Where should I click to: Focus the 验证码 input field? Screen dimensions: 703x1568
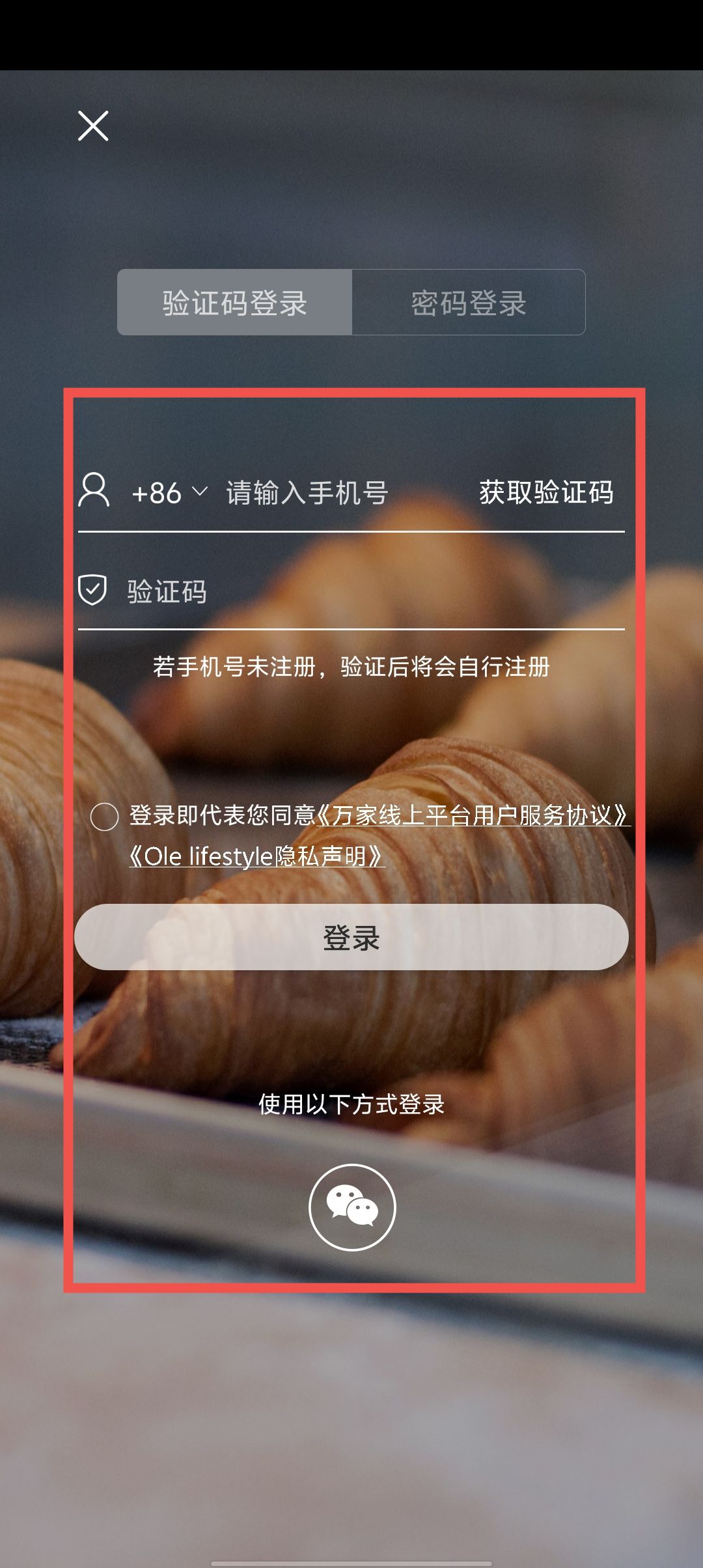365,592
